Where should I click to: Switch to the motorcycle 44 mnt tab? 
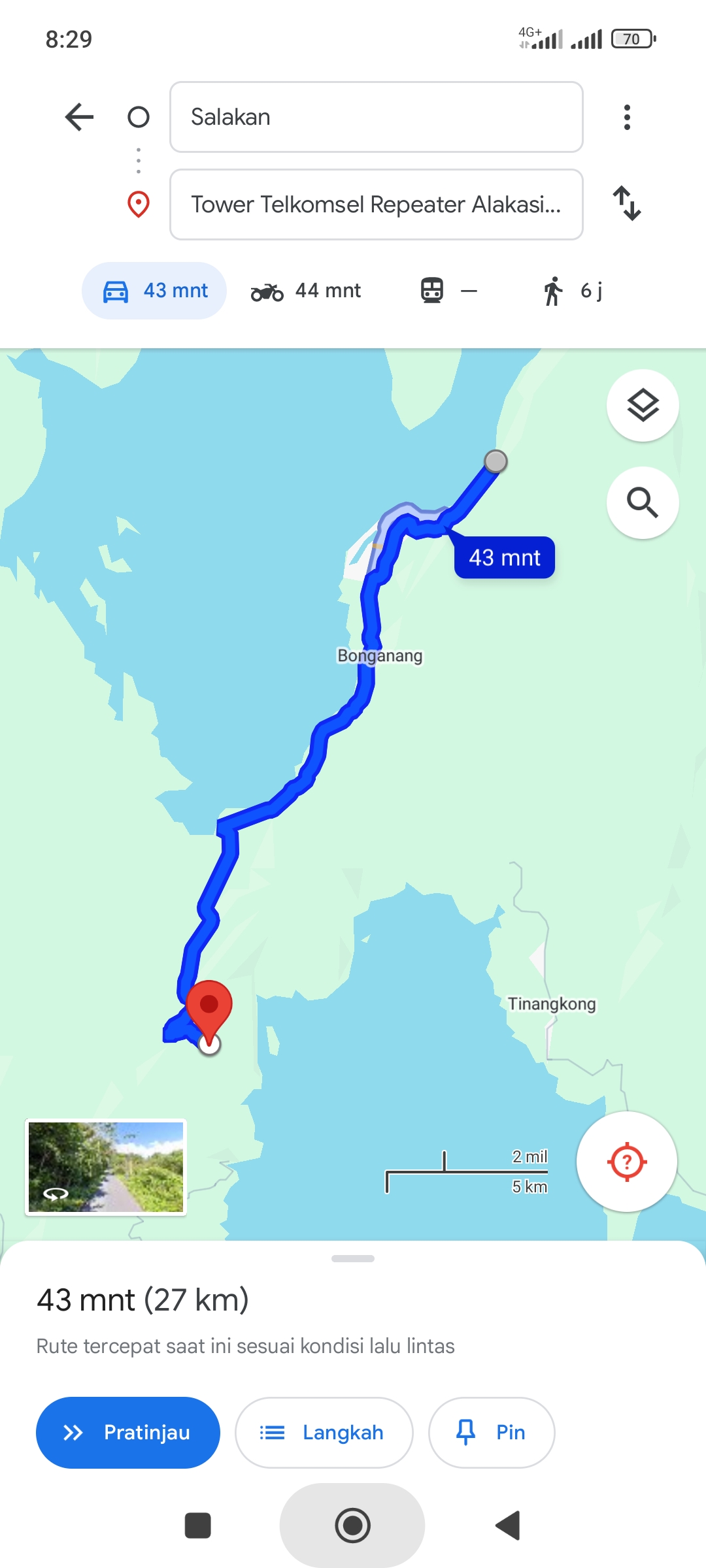[x=306, y=291]
